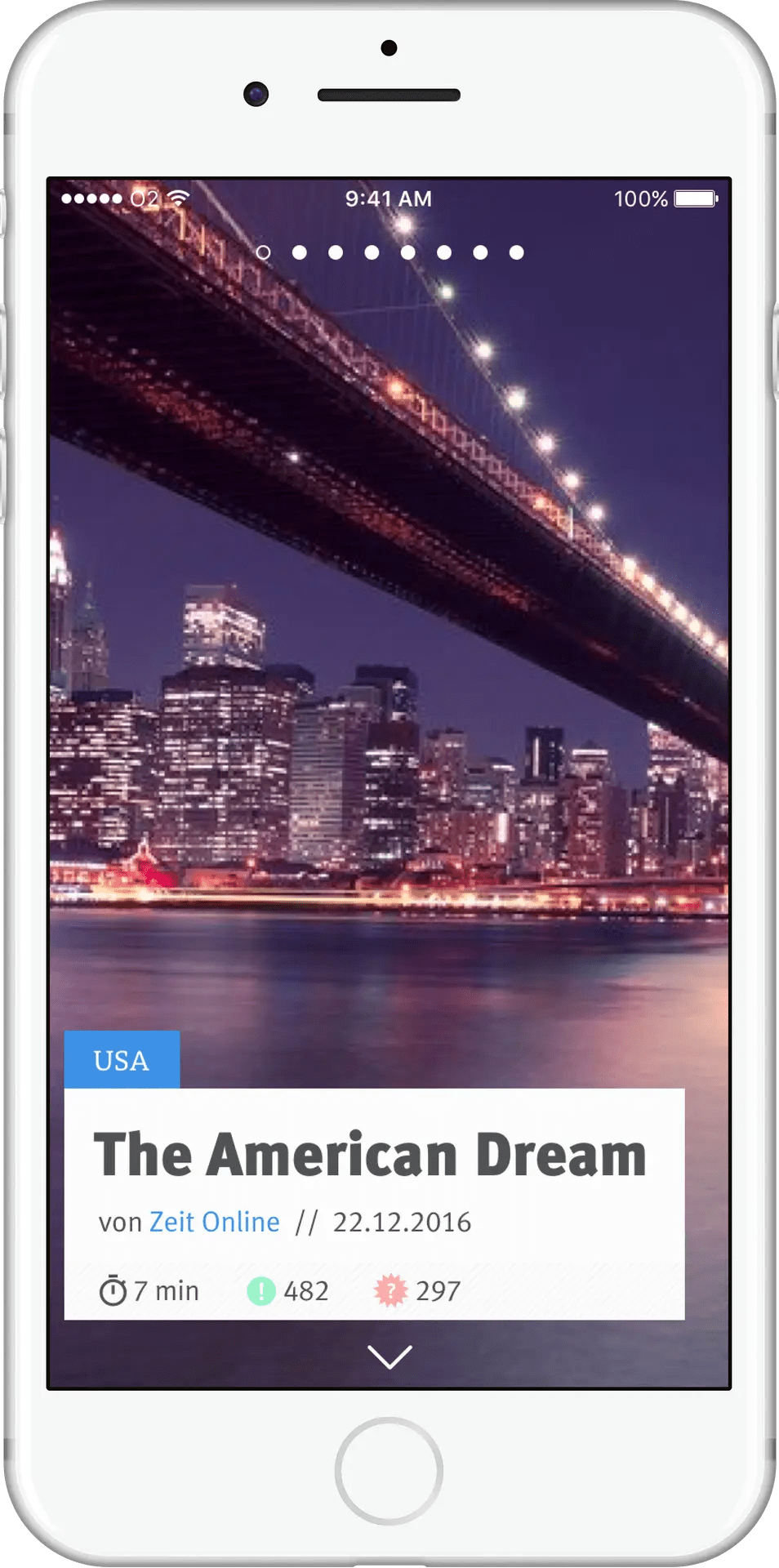This screenshot has width=779, height=1568.
Task: Jump to the last page indicator dot
Action: coord(516,252)
